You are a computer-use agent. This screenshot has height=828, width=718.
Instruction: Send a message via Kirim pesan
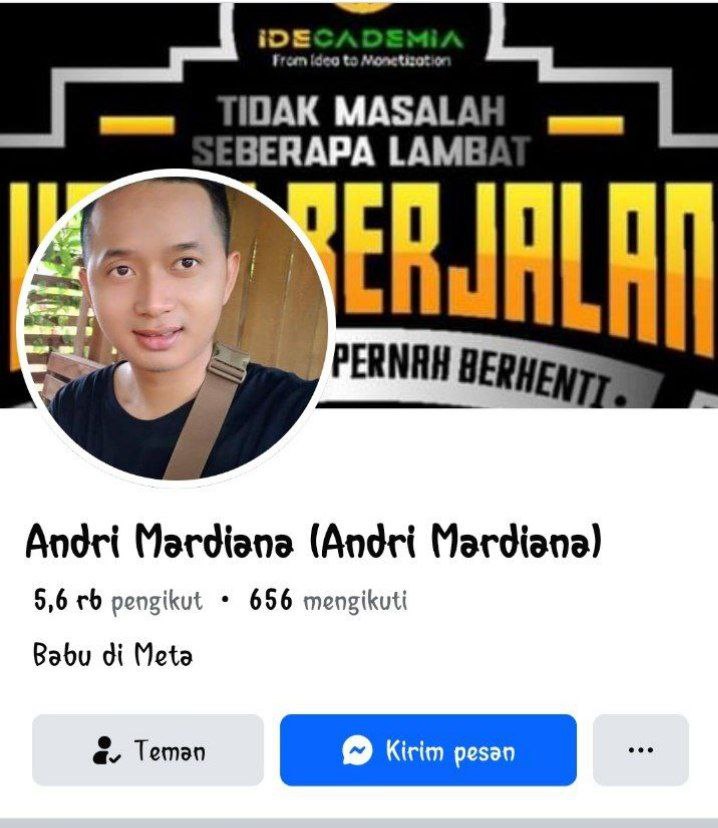pos(428,750)
